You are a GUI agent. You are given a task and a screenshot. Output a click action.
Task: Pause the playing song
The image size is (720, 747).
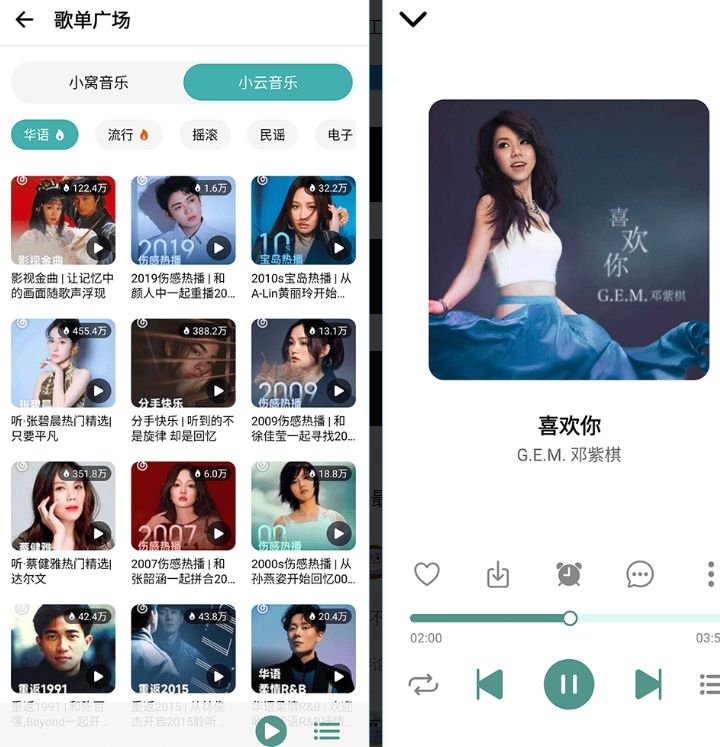pyautogui.click(x=569, y=685)
